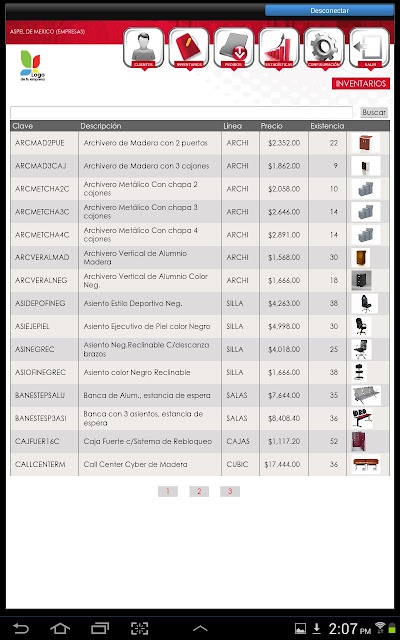
Task: Tap the Buscar button
Action: point(374,112)
